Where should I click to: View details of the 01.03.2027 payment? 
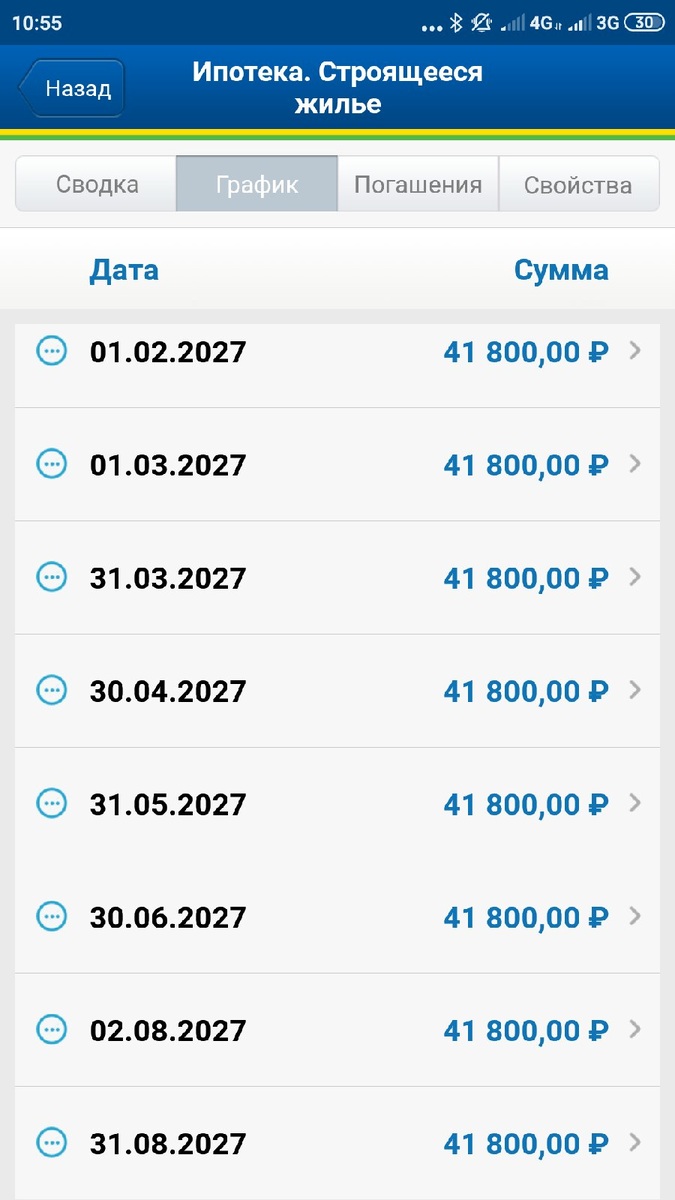[337, 465]
